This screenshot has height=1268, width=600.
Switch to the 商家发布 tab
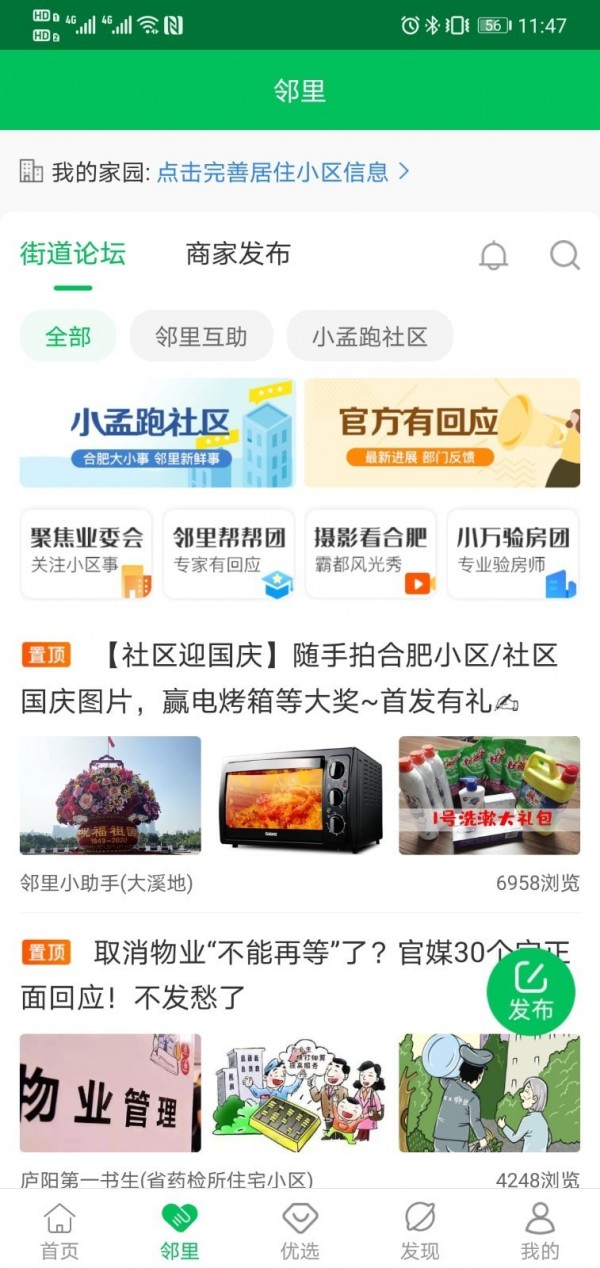238,254
